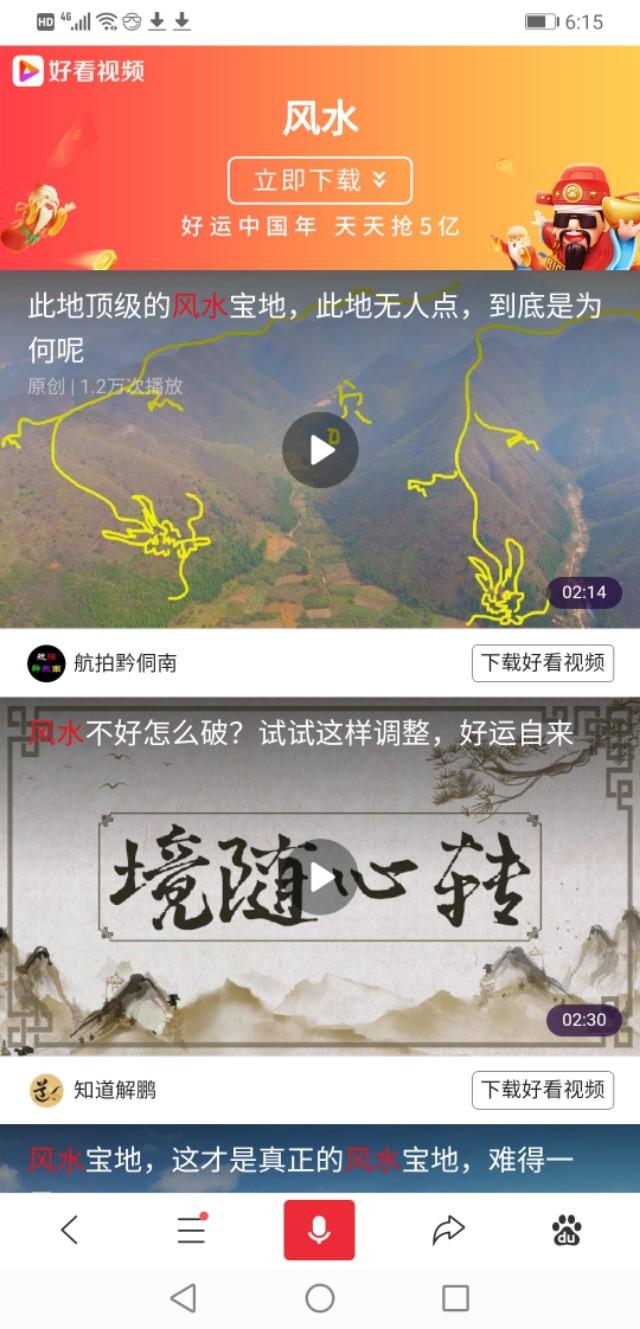Play the 此地顶级的风水宝地 video
The height and width of the screenshot is (1329, 640).
click(x=320, y=450)
